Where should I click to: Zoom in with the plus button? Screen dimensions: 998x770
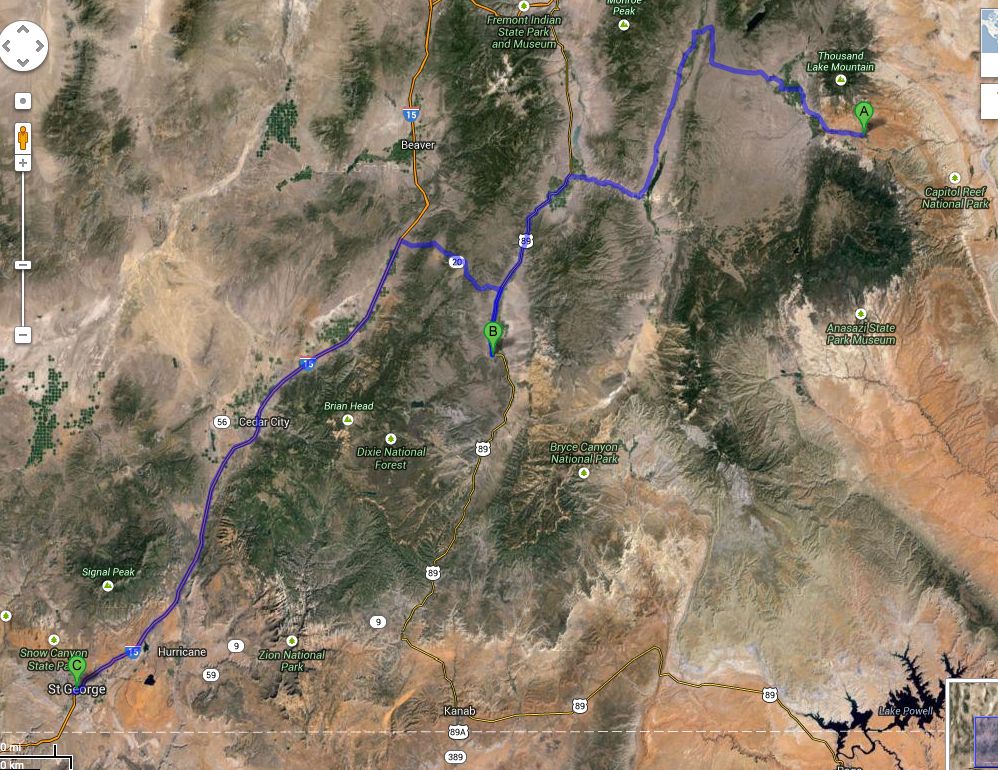coord(23,162)
